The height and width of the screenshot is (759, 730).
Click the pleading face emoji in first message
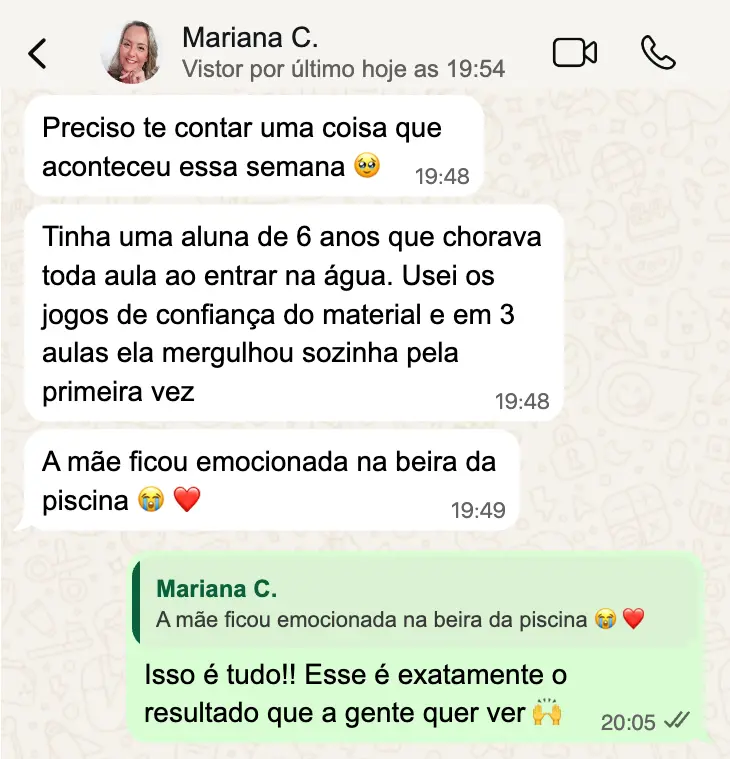tap(365, 167)
